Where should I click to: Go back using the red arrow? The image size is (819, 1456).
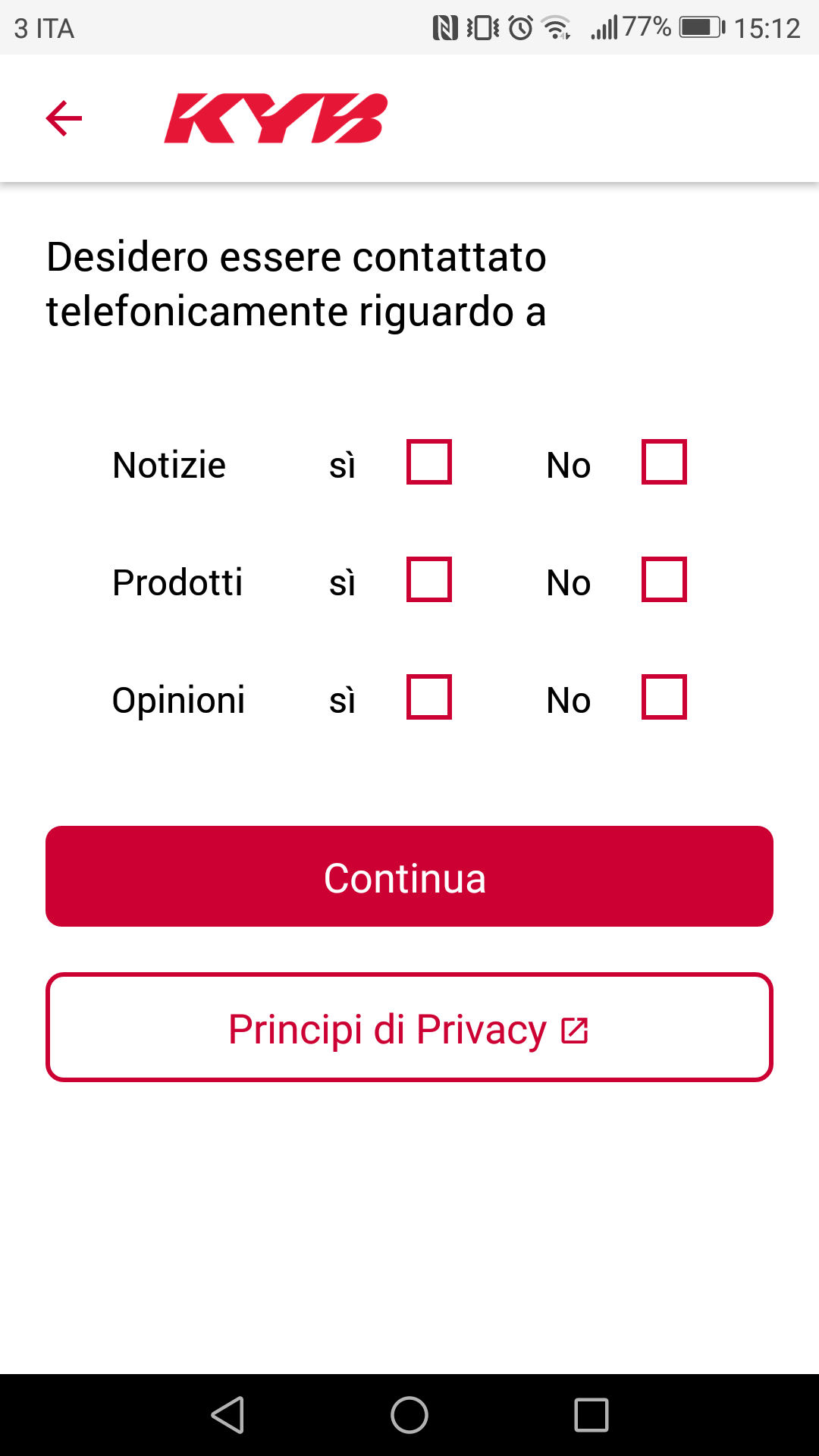64,118
